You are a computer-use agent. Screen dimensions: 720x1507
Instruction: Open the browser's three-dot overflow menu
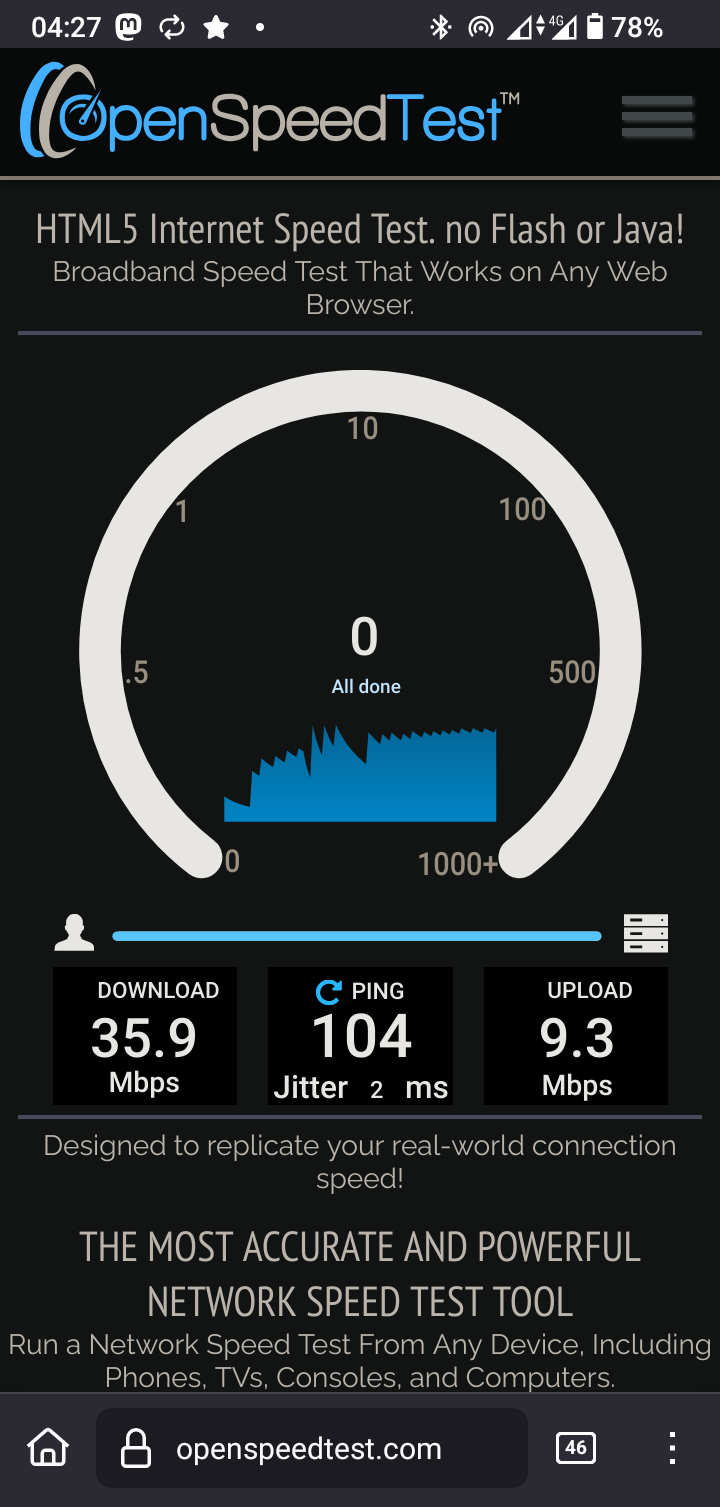(x=672, y=1447)
